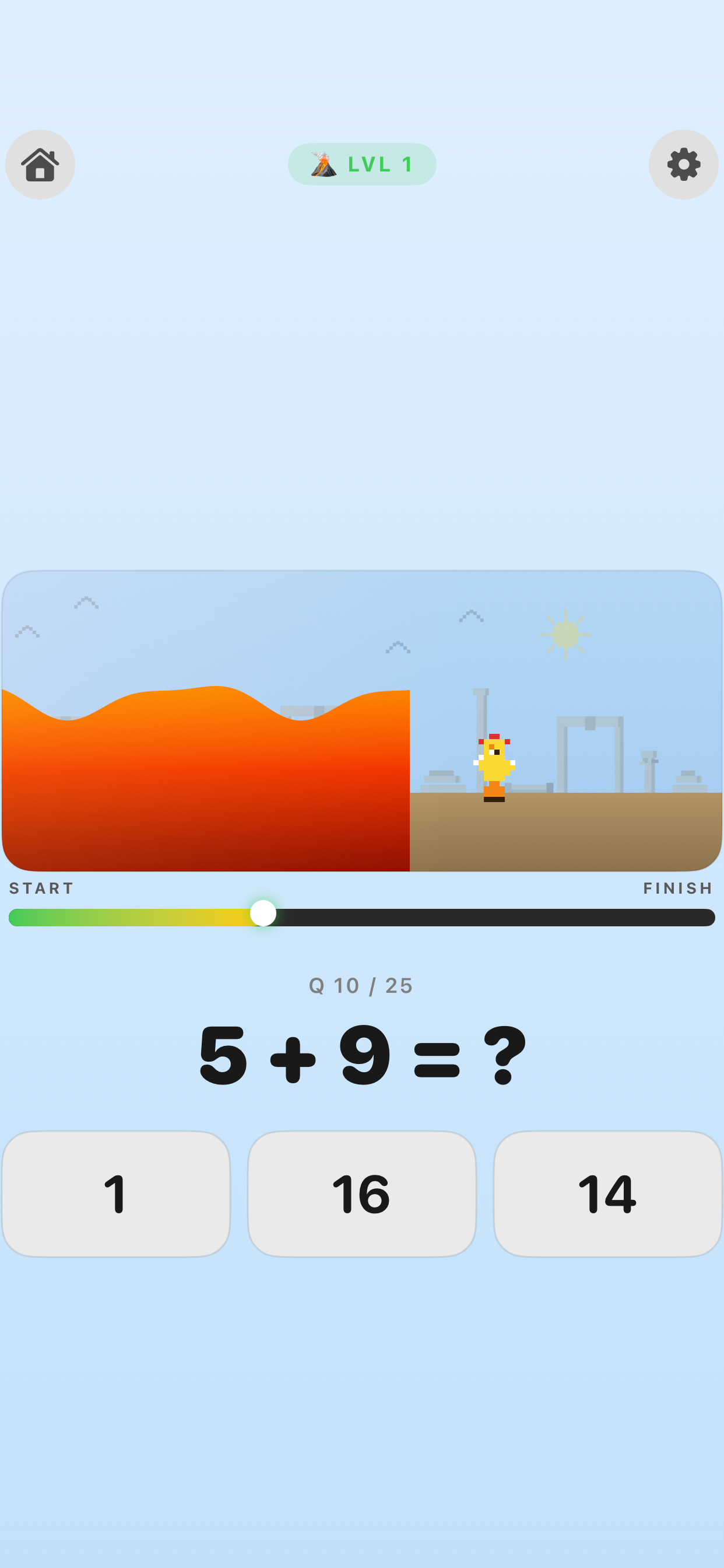Viewport: 724px width, 1568px height.
Task: Open the settings gear
Action: 683,164
